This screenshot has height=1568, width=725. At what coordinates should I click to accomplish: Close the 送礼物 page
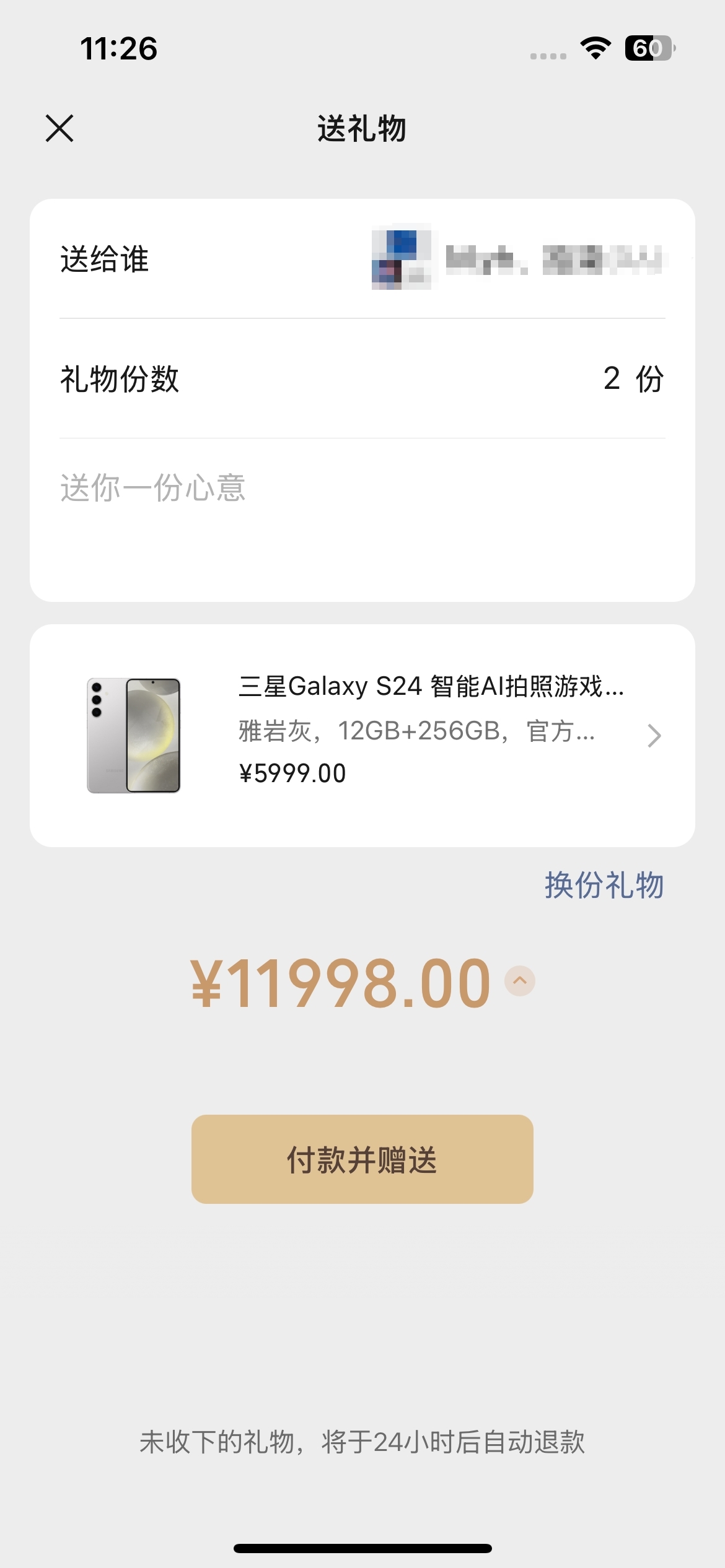pyautogui.click(x=59, y=128)
